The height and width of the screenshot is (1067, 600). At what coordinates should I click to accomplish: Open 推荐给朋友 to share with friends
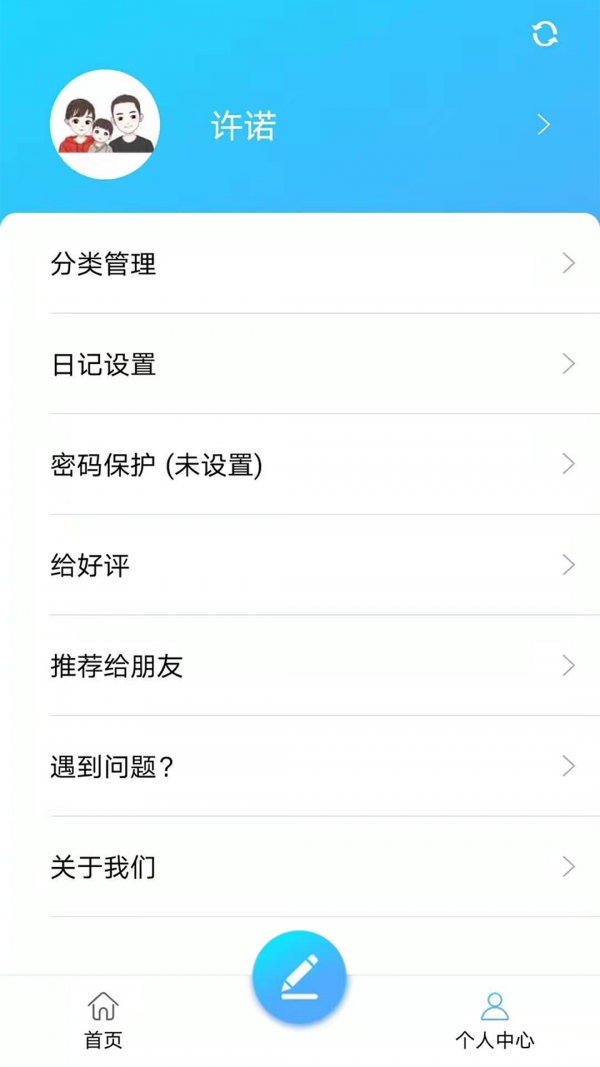click(x=300, y=666)
